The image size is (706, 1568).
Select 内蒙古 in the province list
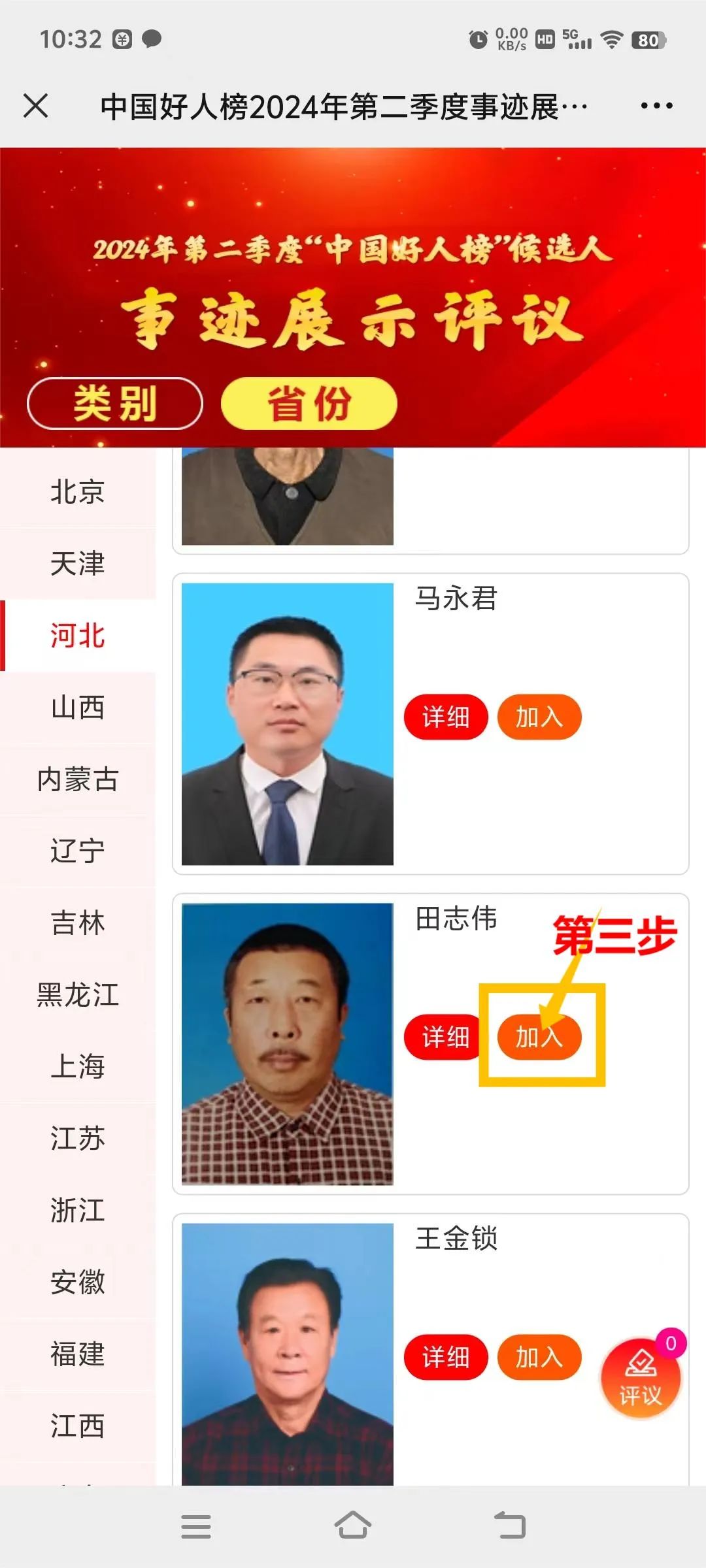click(x=77, y=779)
